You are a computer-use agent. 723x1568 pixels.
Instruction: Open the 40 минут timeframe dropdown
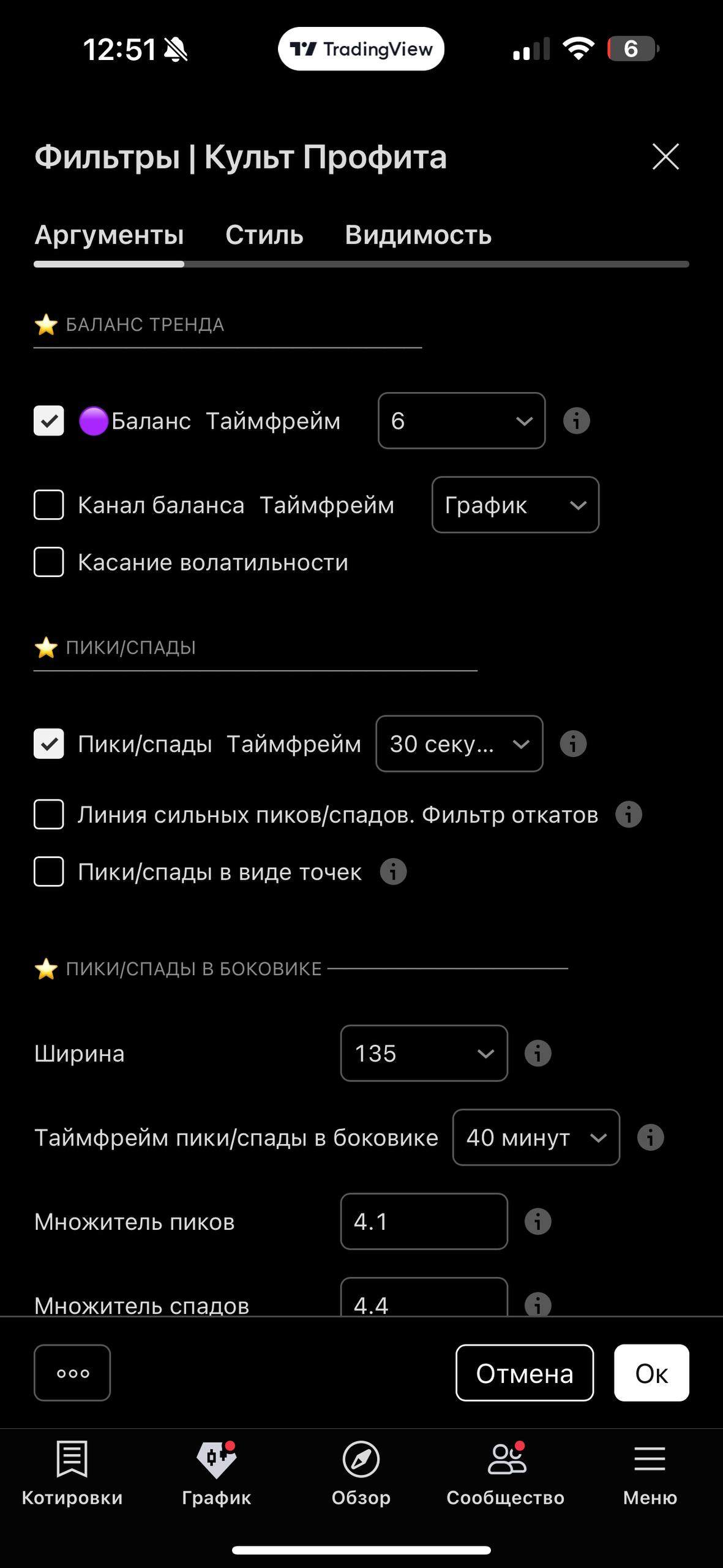coord(536,1137)
